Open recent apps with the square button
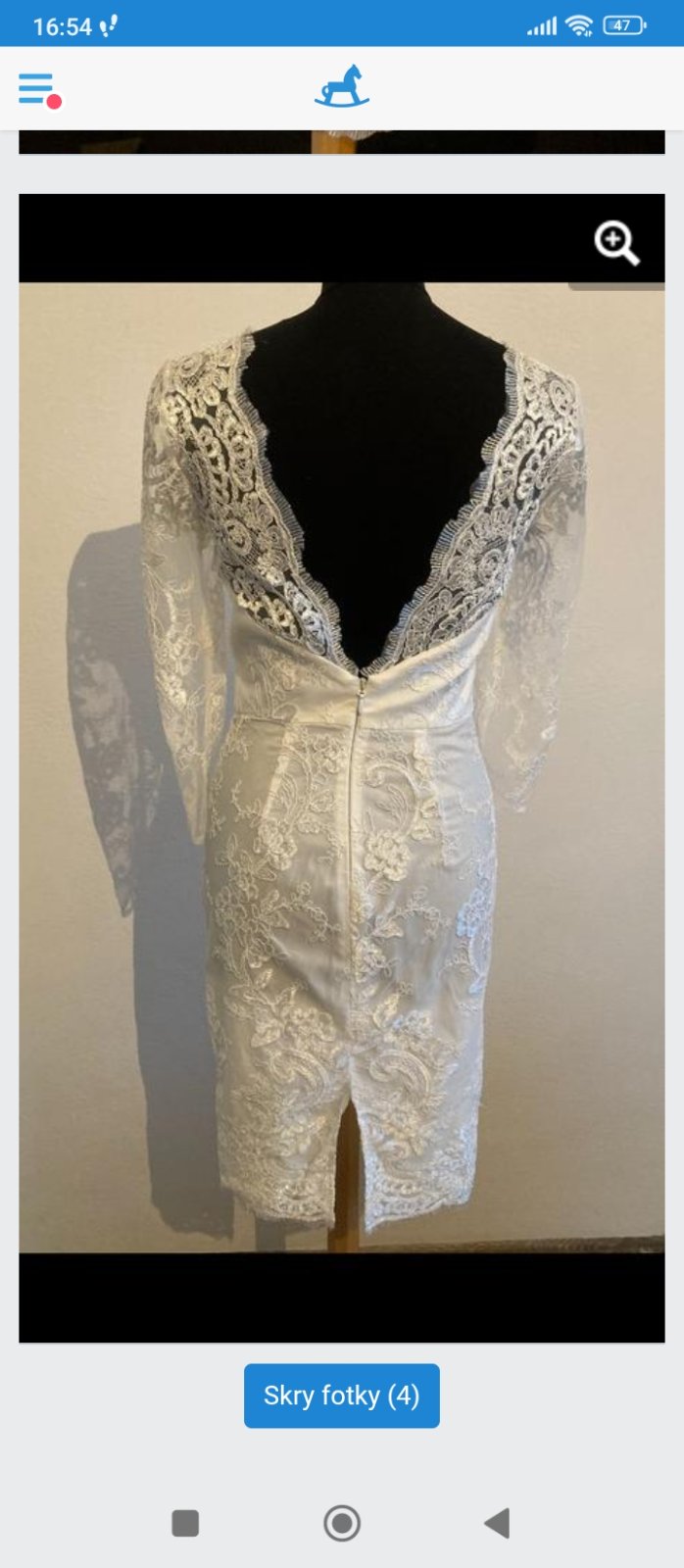This screenshot has width=684, height=1568. [x=185, y=1523]
